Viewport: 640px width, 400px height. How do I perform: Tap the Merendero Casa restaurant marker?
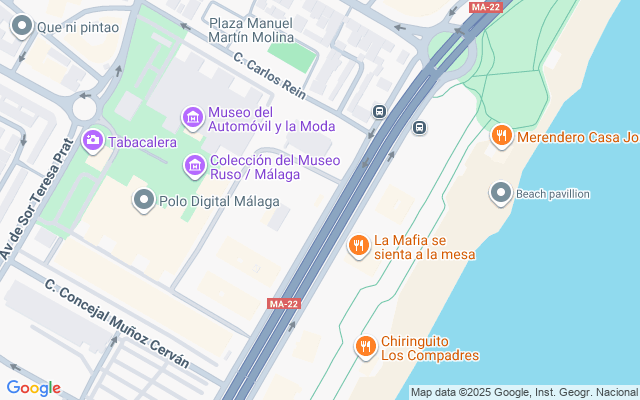(502, 136)
